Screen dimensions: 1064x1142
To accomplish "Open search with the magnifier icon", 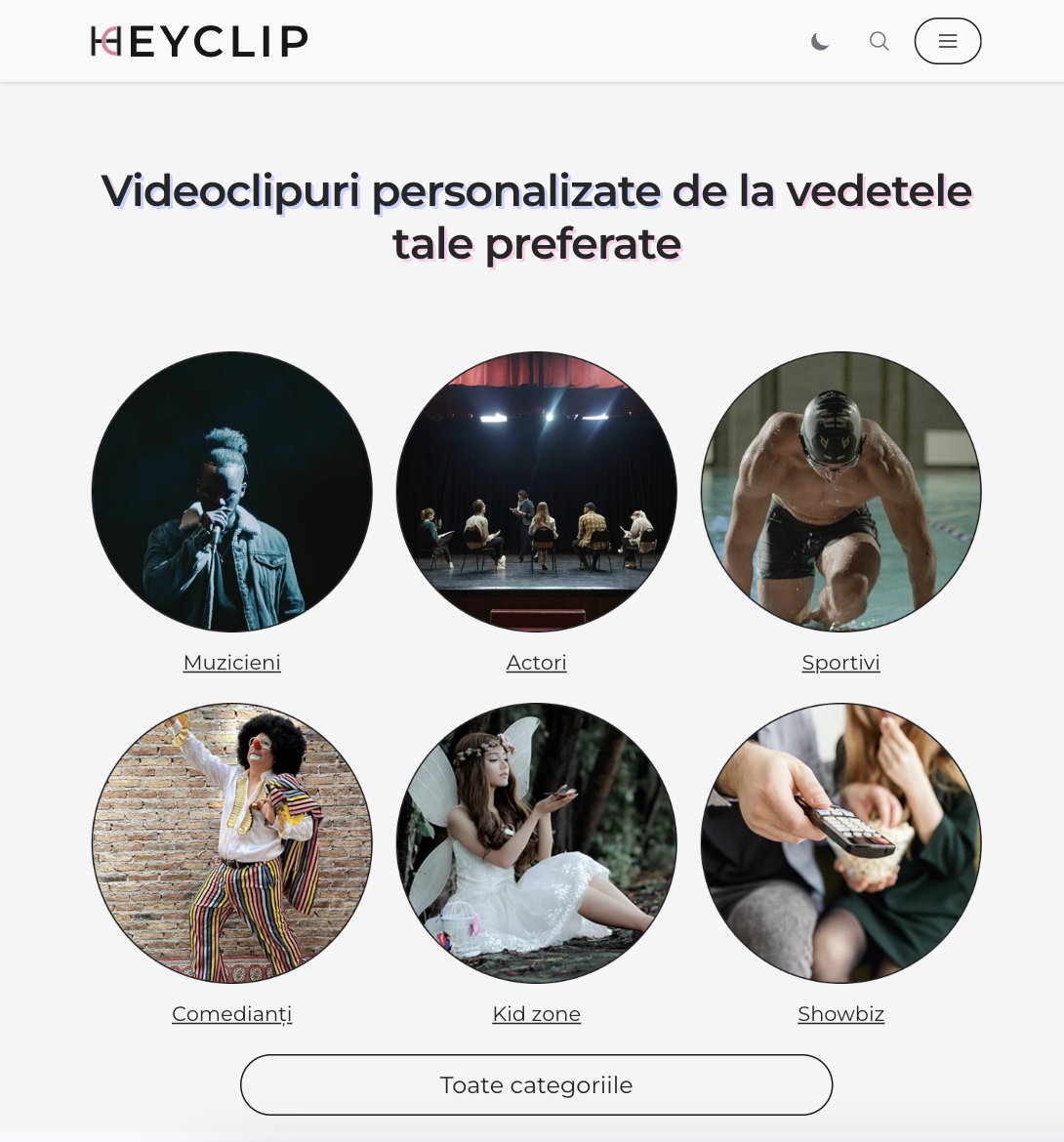I will (x=879, y=41).
